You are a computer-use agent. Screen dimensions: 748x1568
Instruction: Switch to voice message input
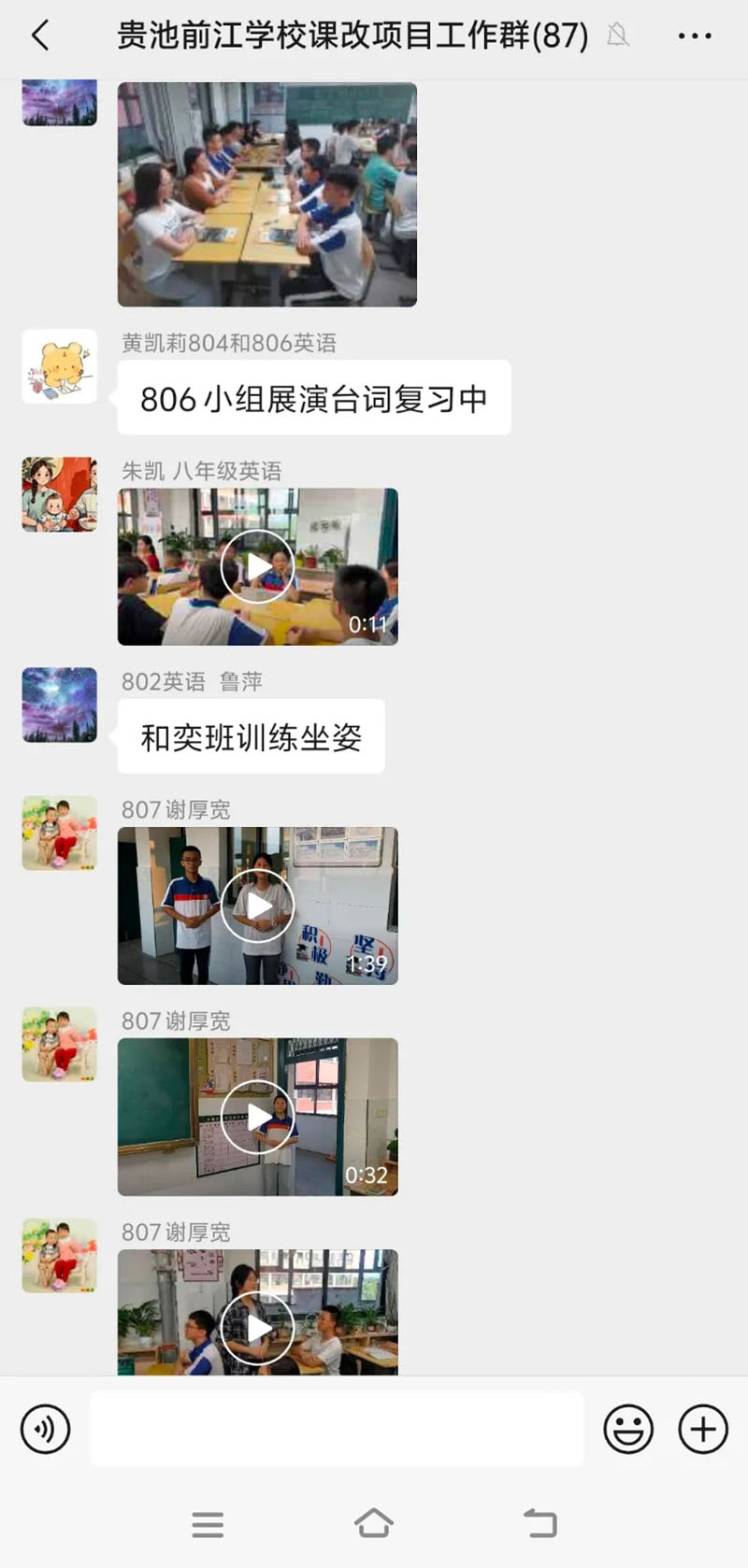(x=45, y=1429)
